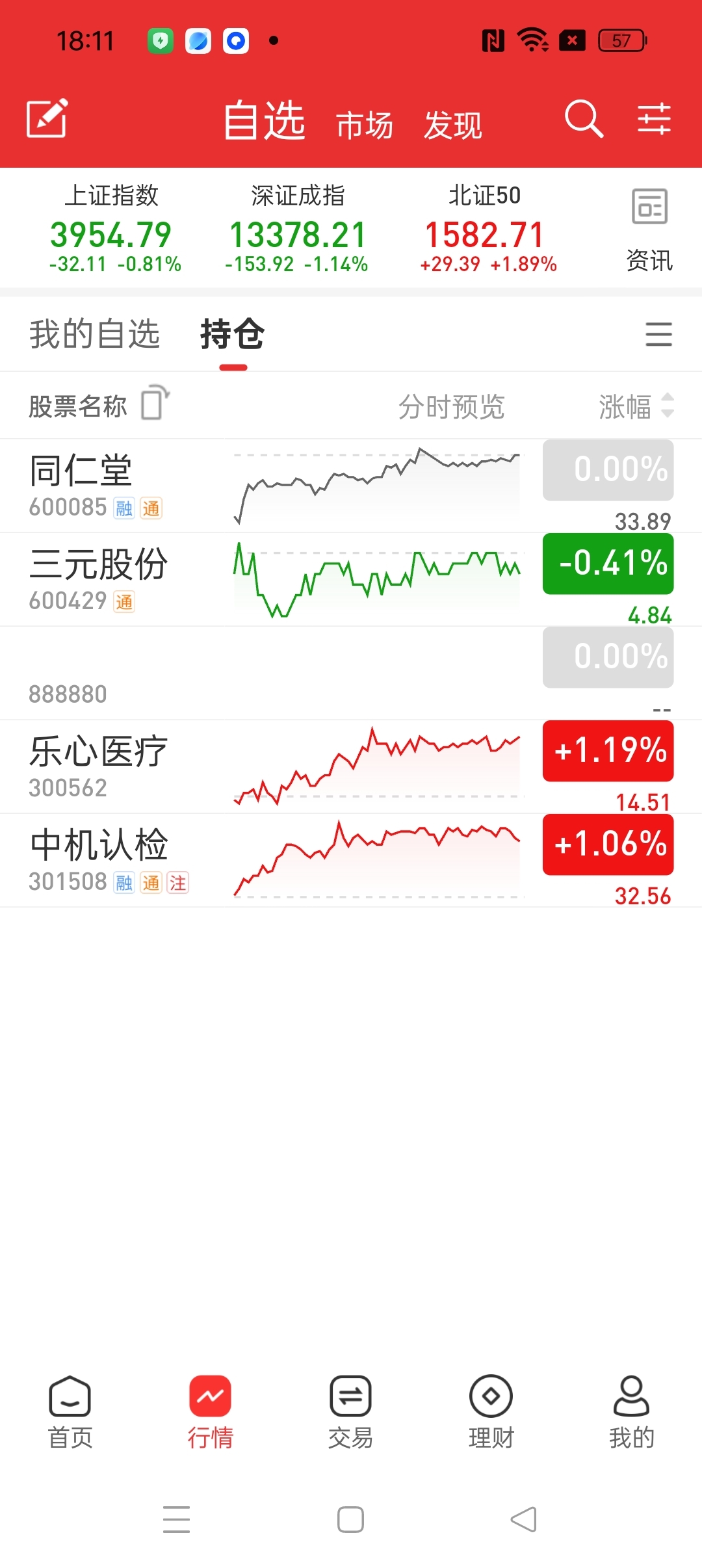Open 乐心医疗 stock details

tap(351, 766)
